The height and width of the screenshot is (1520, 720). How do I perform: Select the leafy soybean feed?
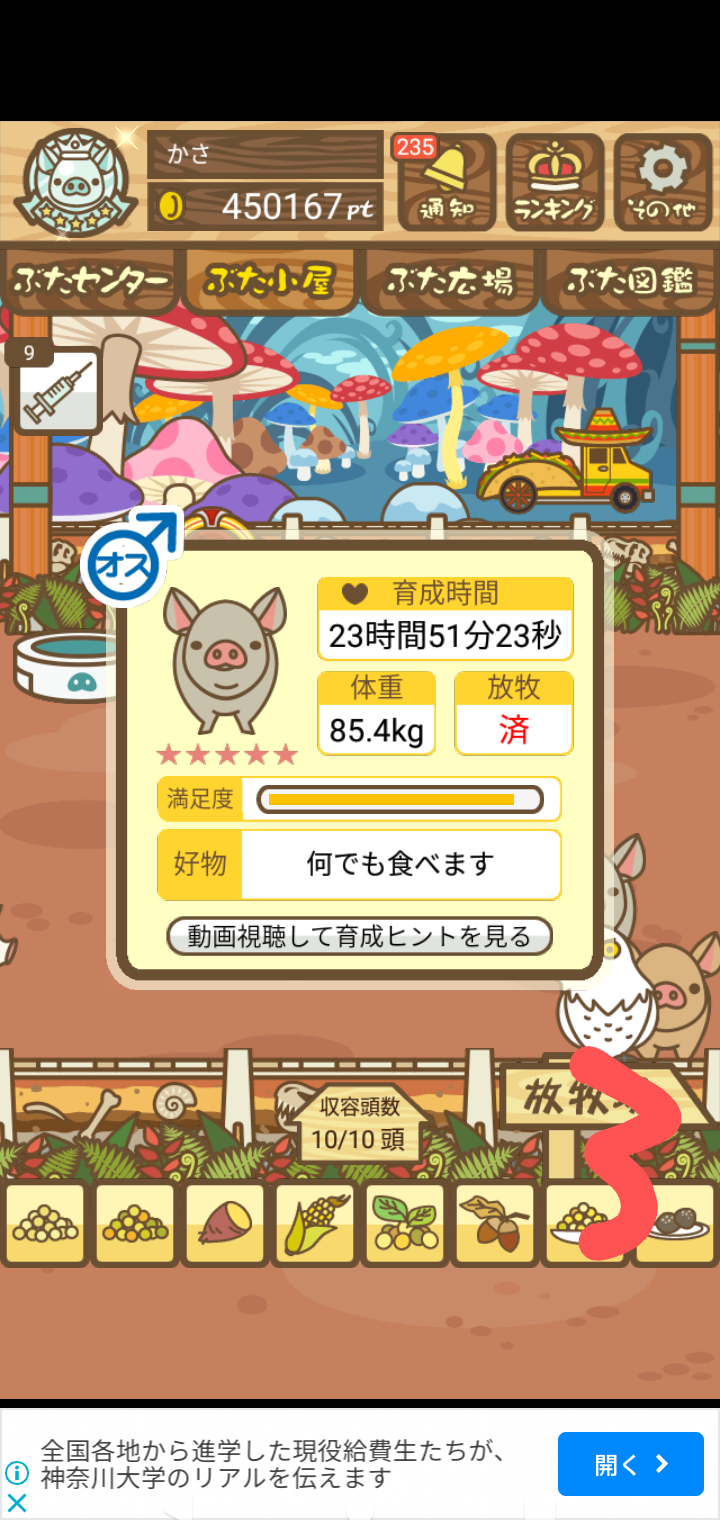(404, 1224)
